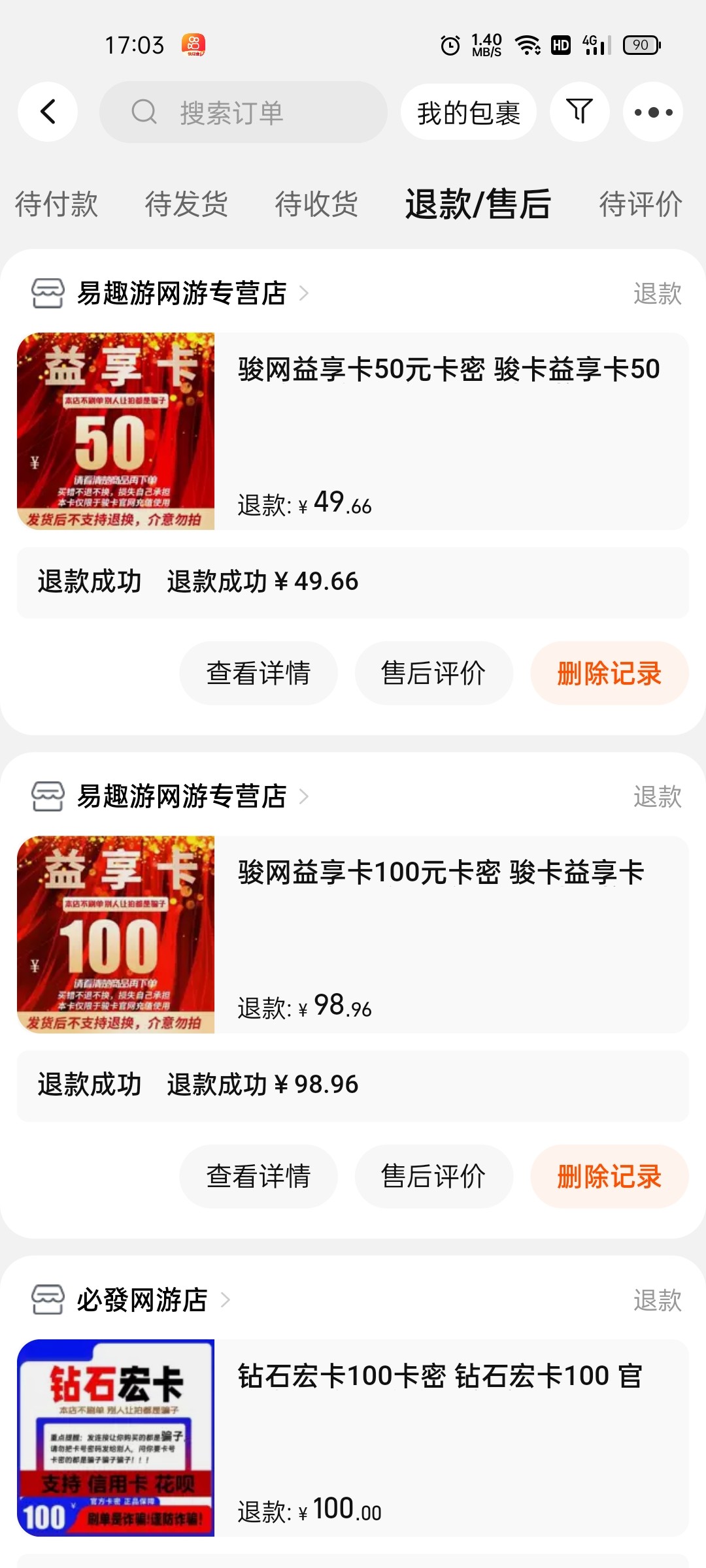Open the three-dot overflow menu
The image size is (706, 1568).
[x=653, y=112]
